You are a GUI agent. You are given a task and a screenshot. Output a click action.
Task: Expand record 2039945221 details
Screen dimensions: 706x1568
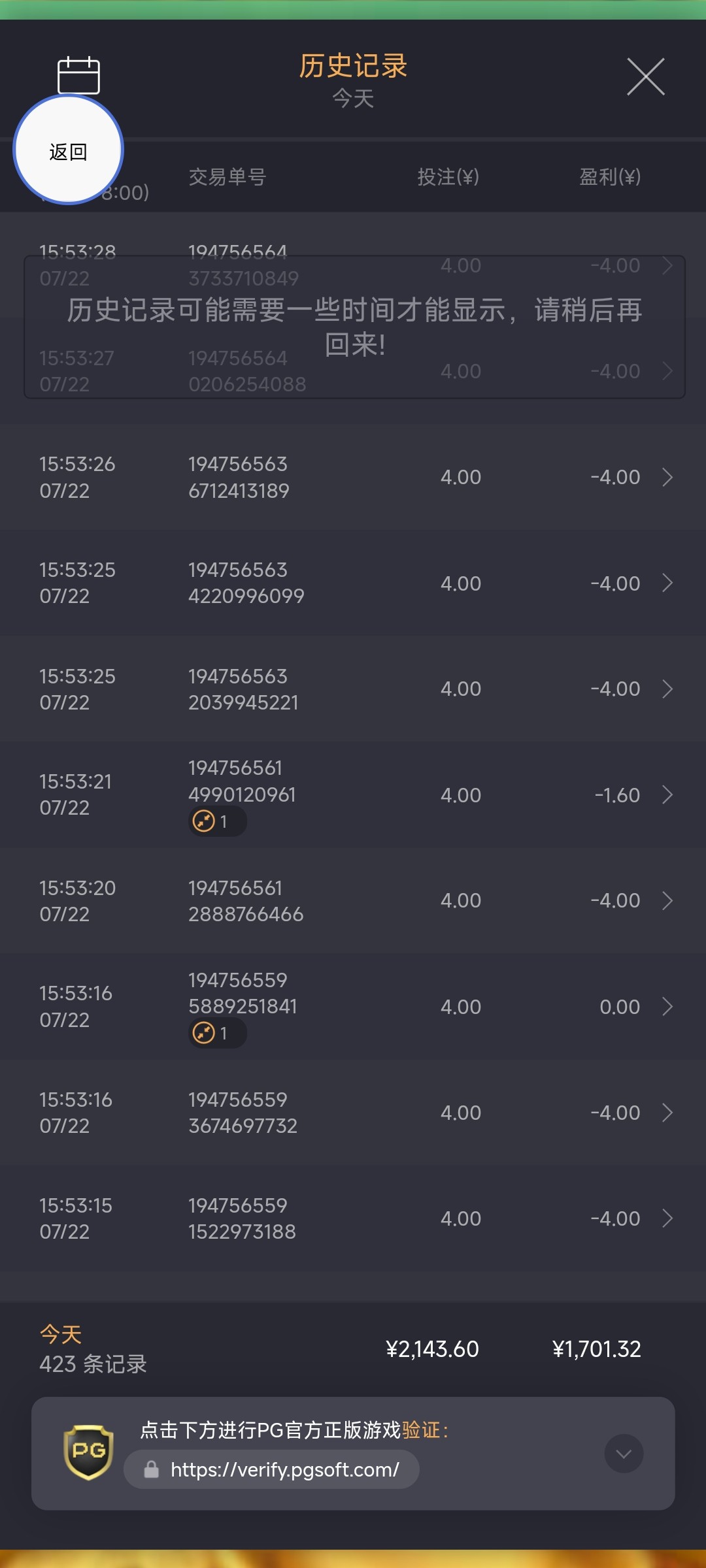667,689
